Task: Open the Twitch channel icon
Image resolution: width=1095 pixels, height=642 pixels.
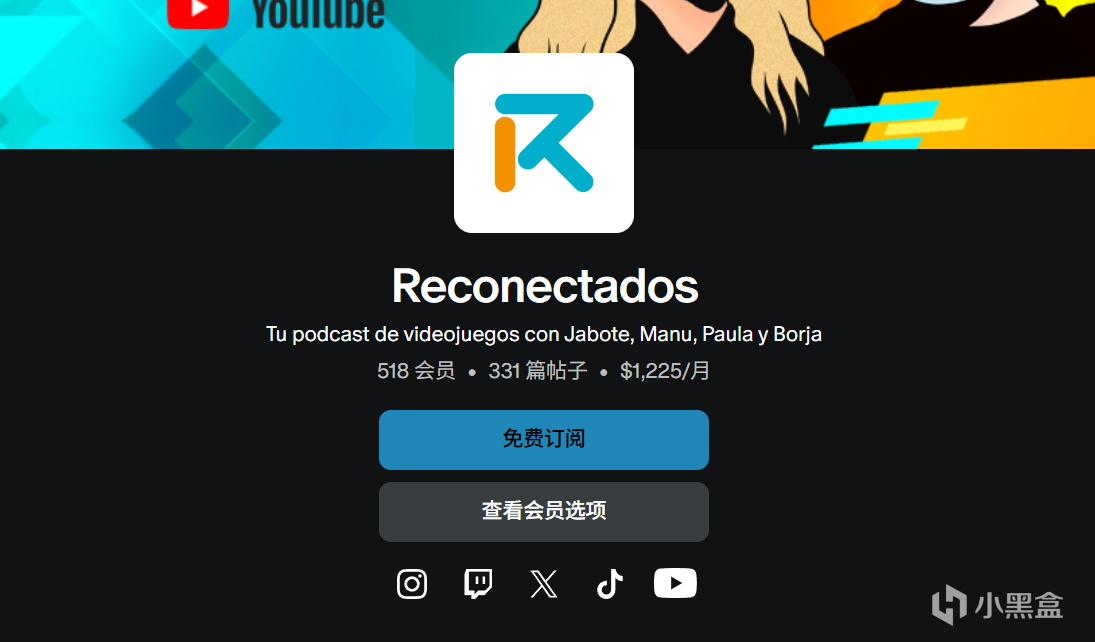Action: point(478,584)
